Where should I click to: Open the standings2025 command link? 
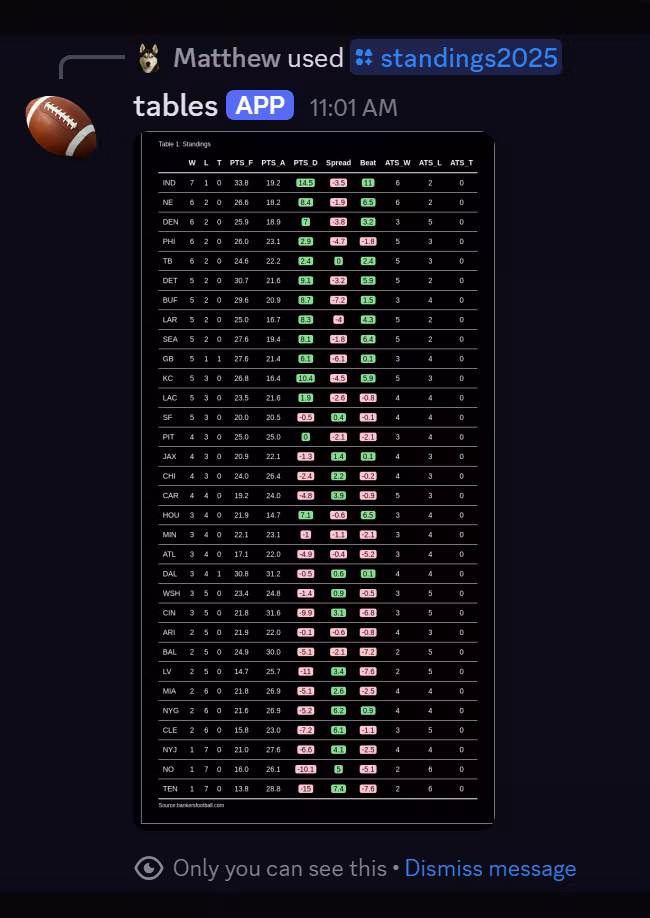pyautogui.click(x=456, y=58)
